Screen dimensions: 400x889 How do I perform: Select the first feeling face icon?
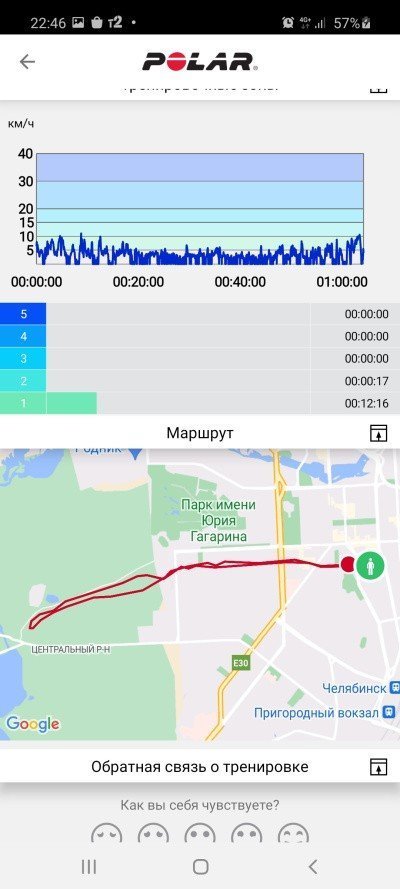click(x=107, y=833)
